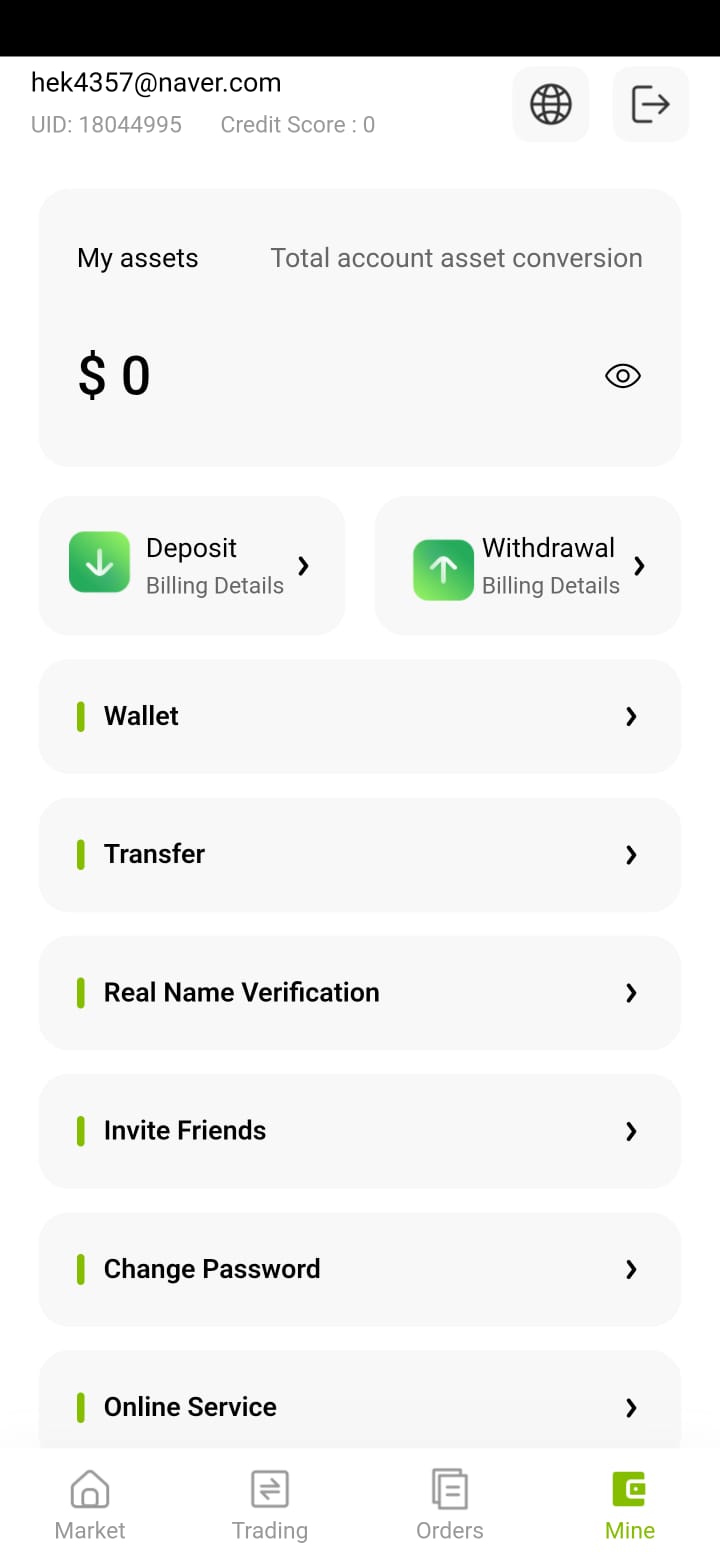Switch to the Orders tab
Screen dimensions: 720x1560
[450, 1505]
